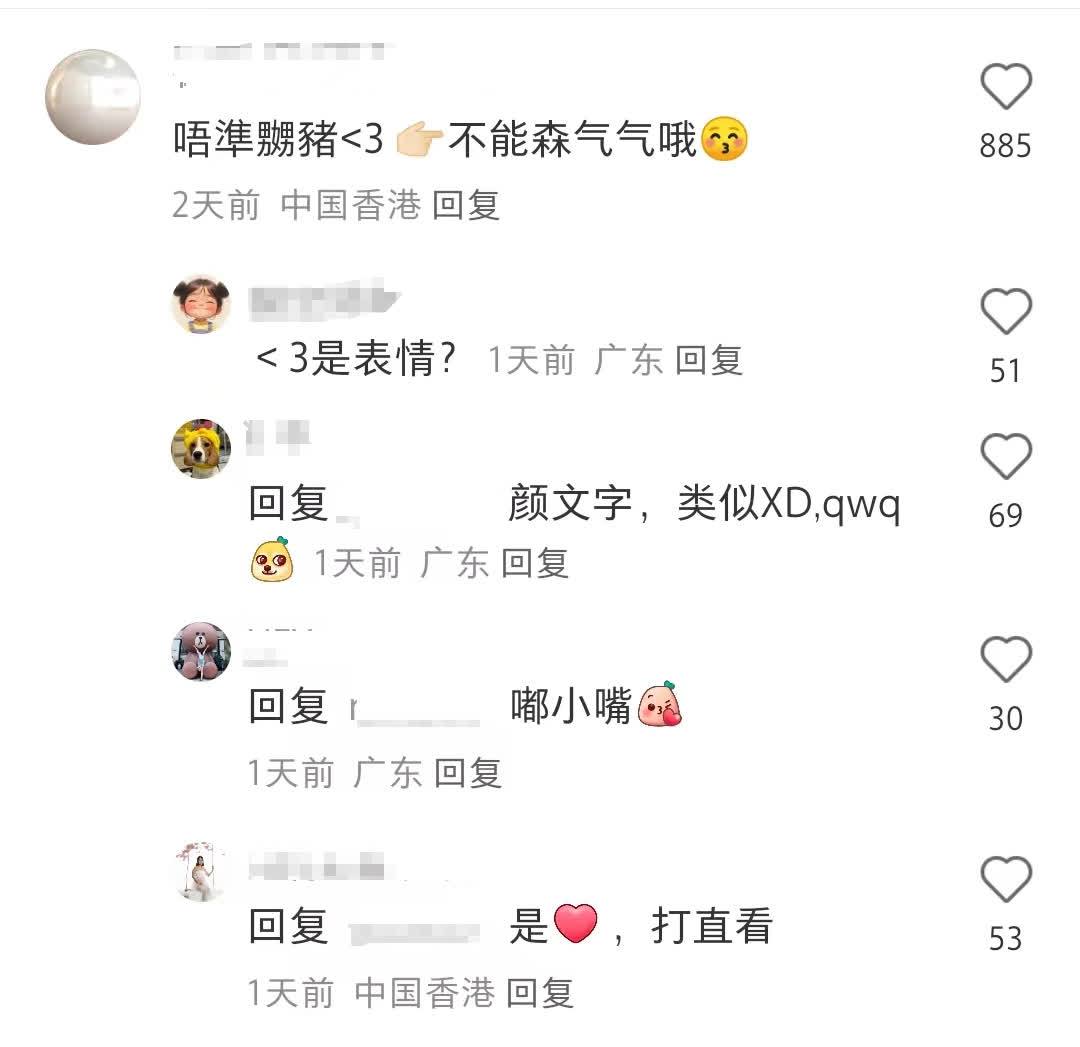Open profile of the '打直看' commenter
1080x1047 pixels.
pyautogui.click(x=201, y=871)
